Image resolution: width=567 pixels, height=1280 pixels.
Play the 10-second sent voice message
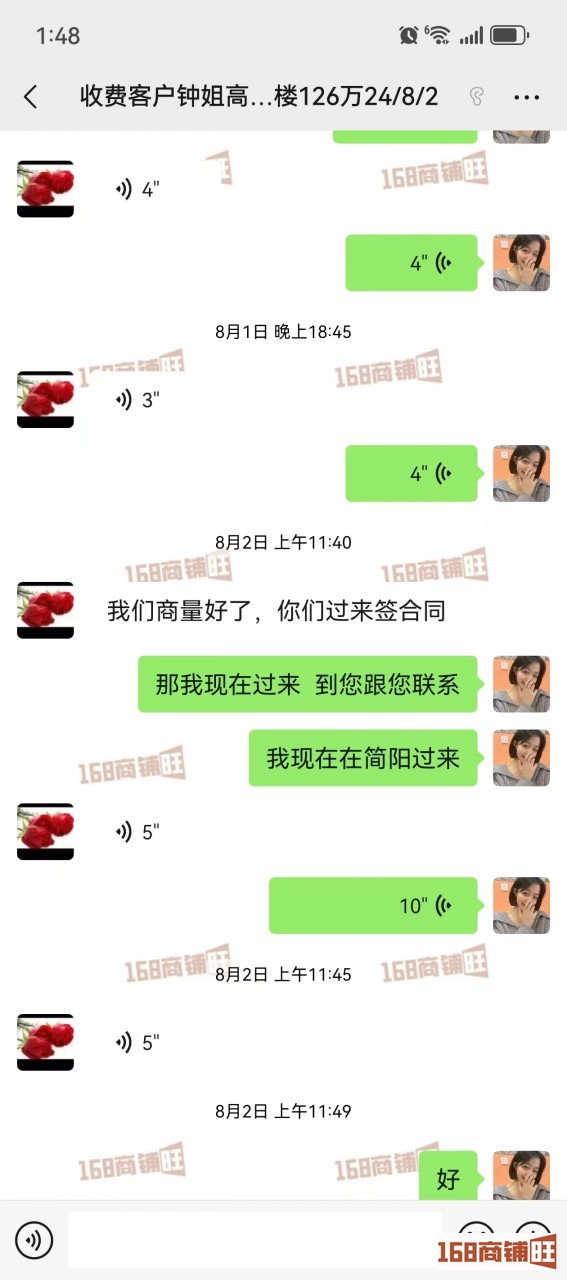373,906
